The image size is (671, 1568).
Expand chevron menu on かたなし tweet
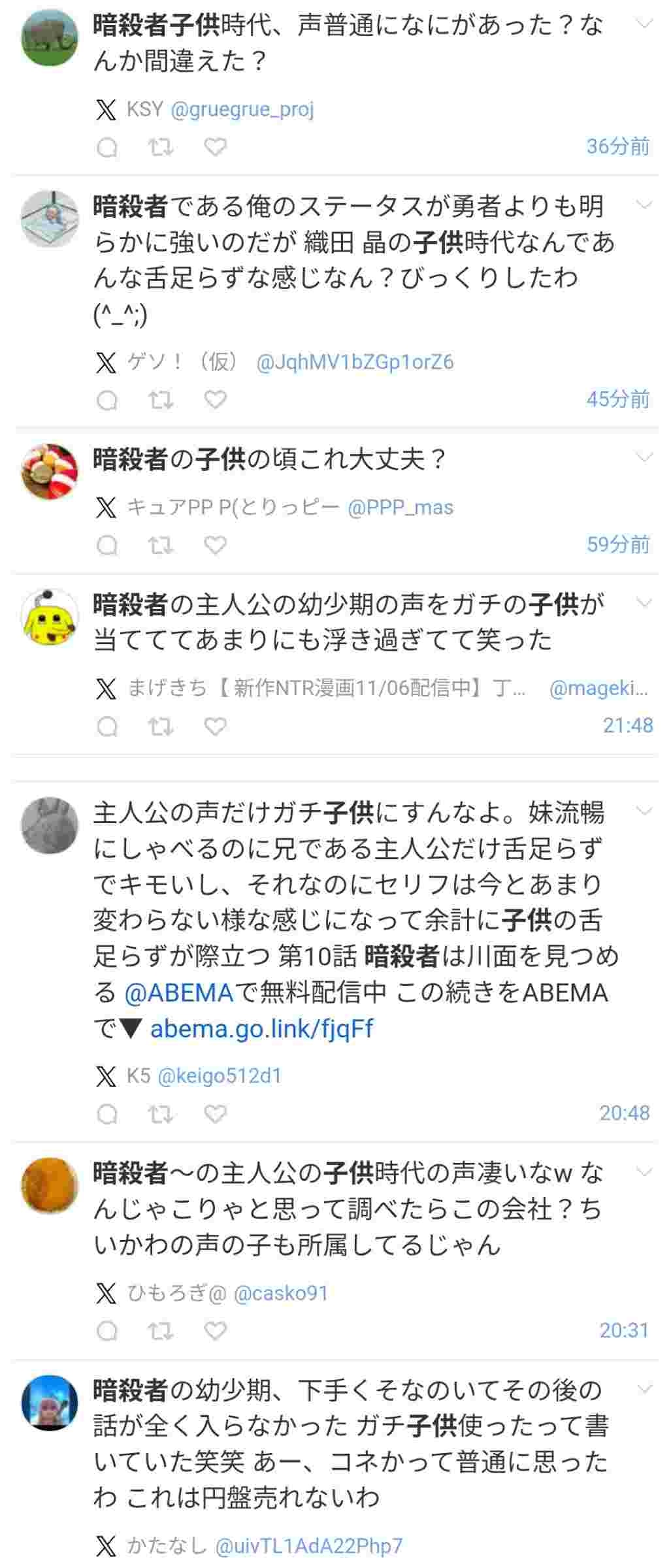pos(644,1388)
